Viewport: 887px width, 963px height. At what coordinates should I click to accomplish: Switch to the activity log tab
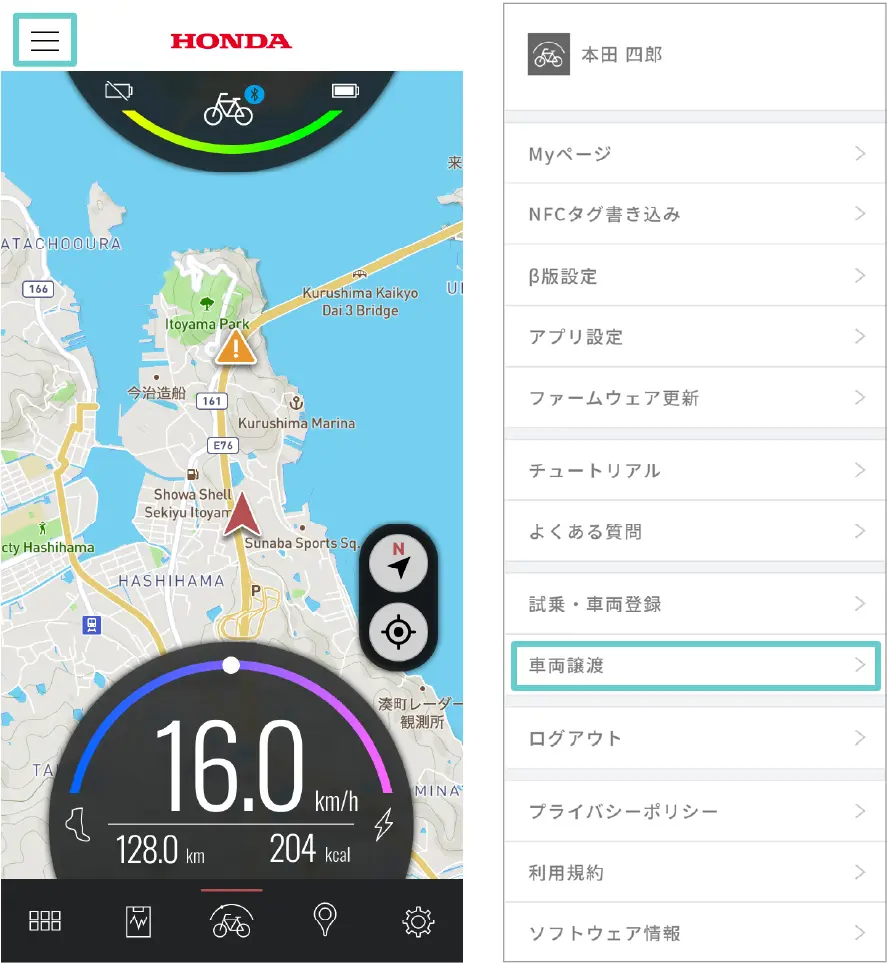pos(138,921)
